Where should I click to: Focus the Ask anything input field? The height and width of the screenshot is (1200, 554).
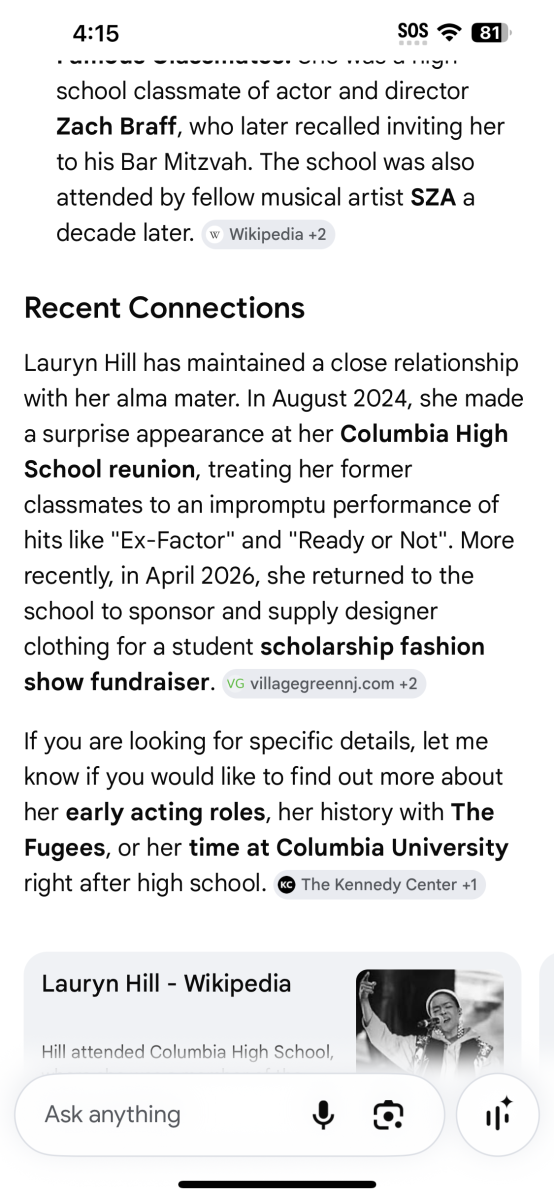coord(228,1115)
